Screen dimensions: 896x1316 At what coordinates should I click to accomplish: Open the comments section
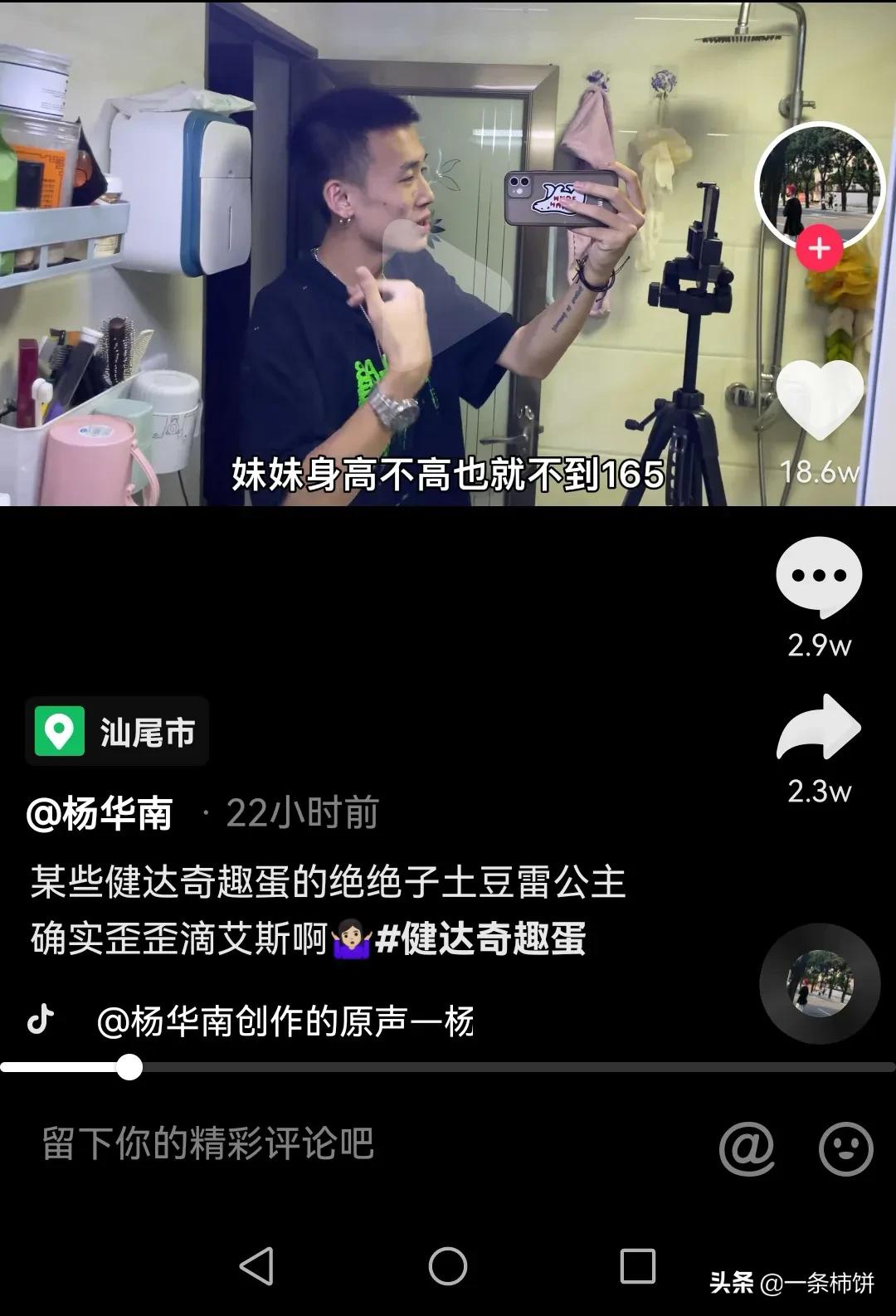coord(819,577)
